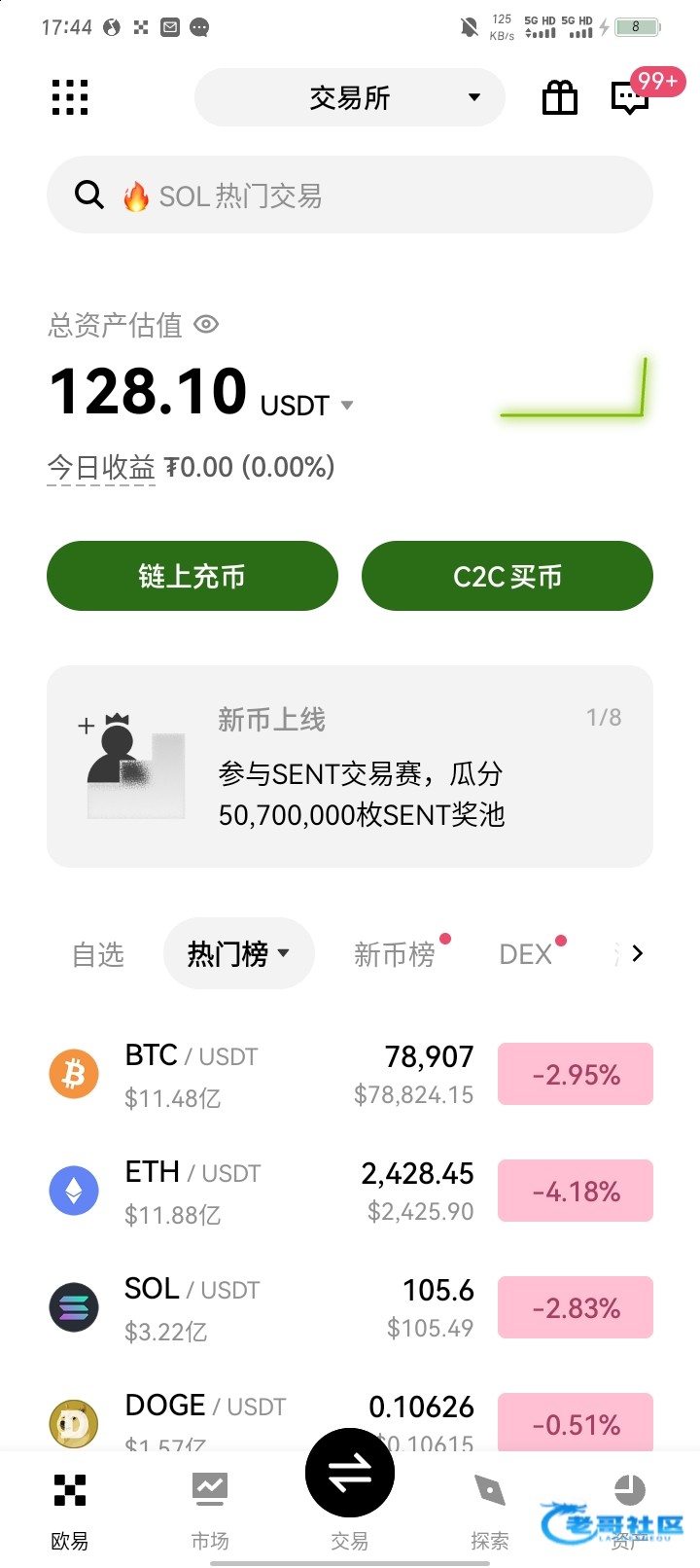Expand the 交易所 dropdown selector

click(350, 97)
